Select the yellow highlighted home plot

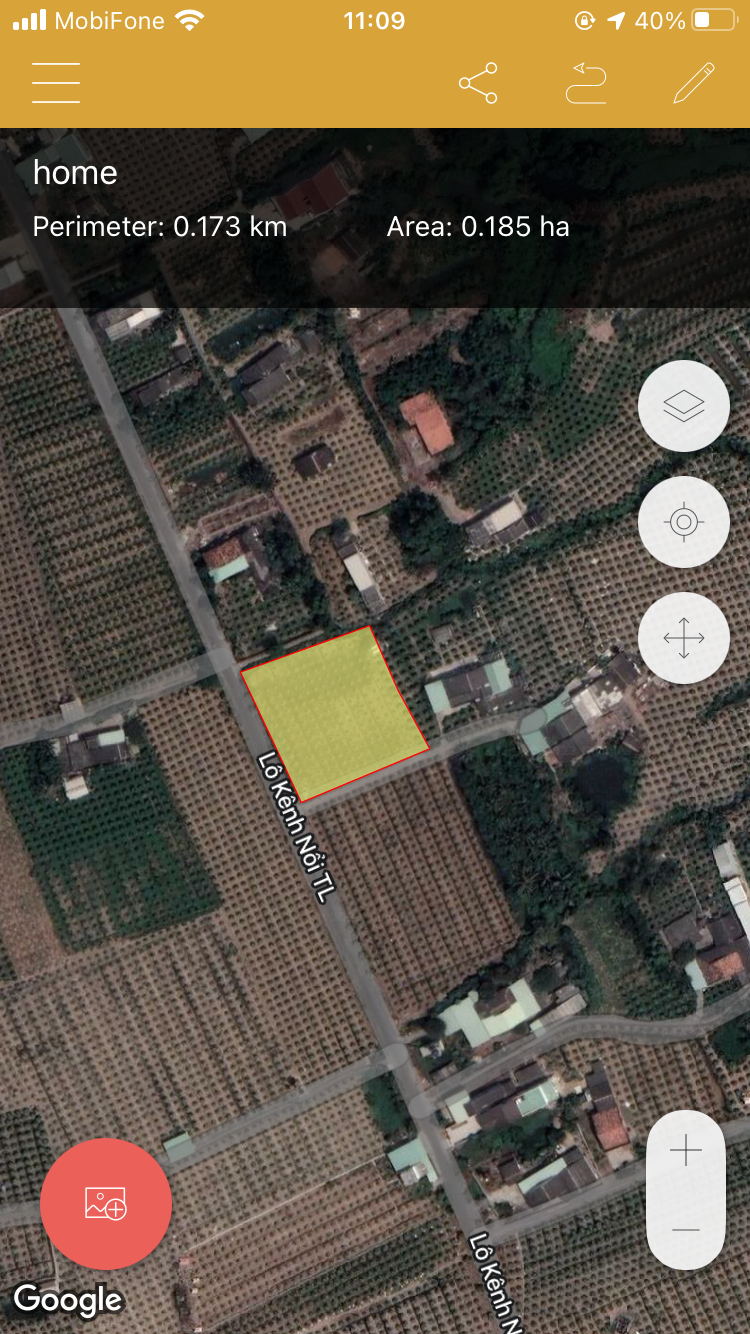335,713
